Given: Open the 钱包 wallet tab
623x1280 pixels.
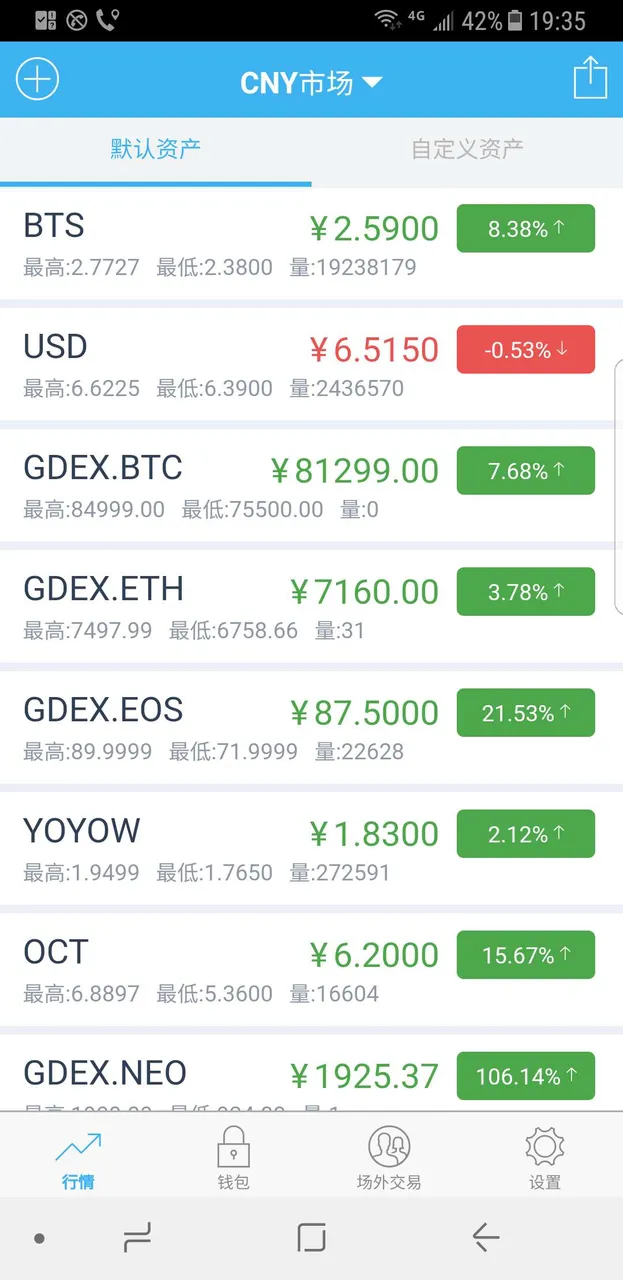Looking at the screenshot, I should tap(233, 1158).
